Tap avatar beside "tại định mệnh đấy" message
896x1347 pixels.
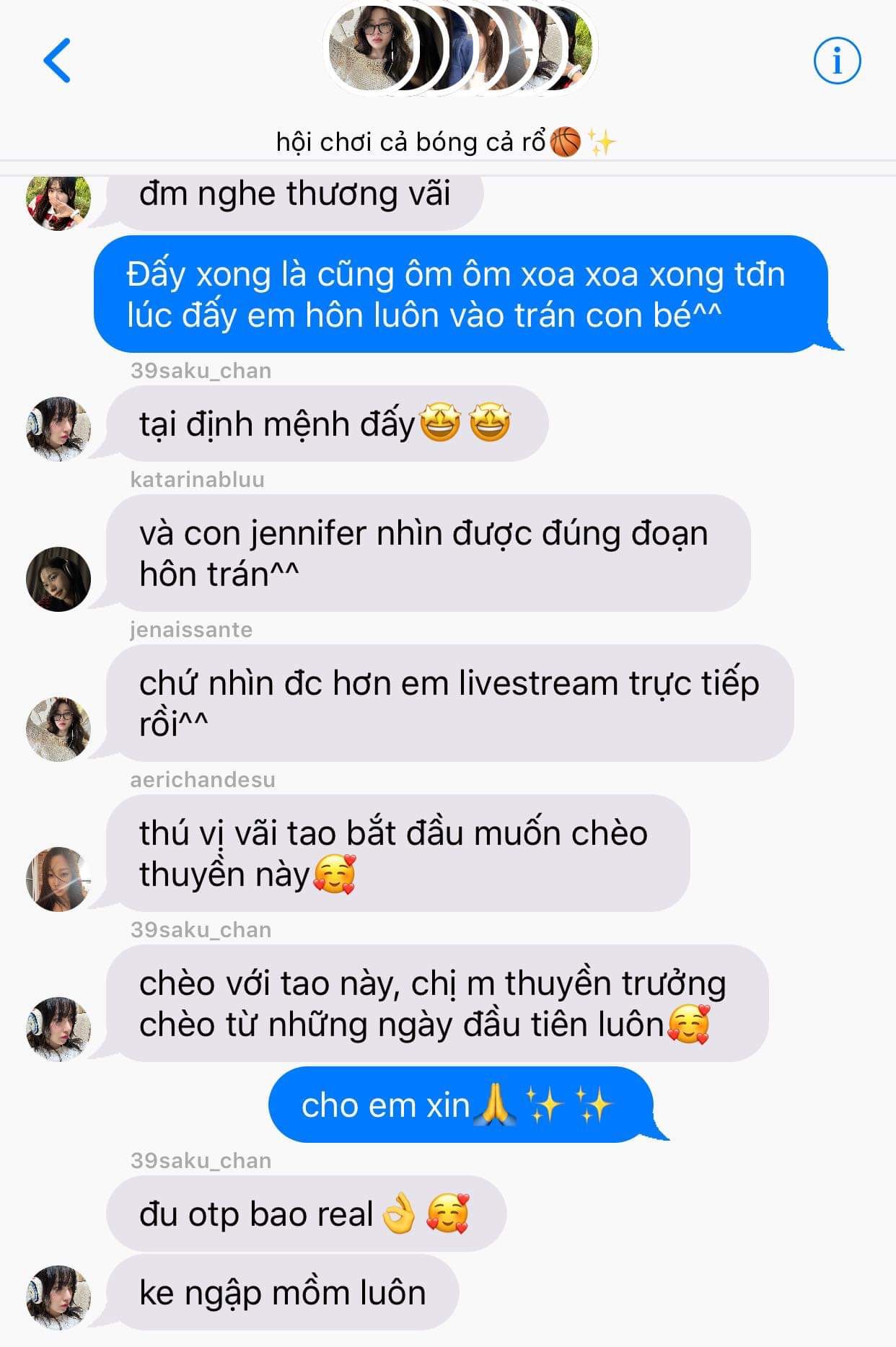click(x=58, y=429)
